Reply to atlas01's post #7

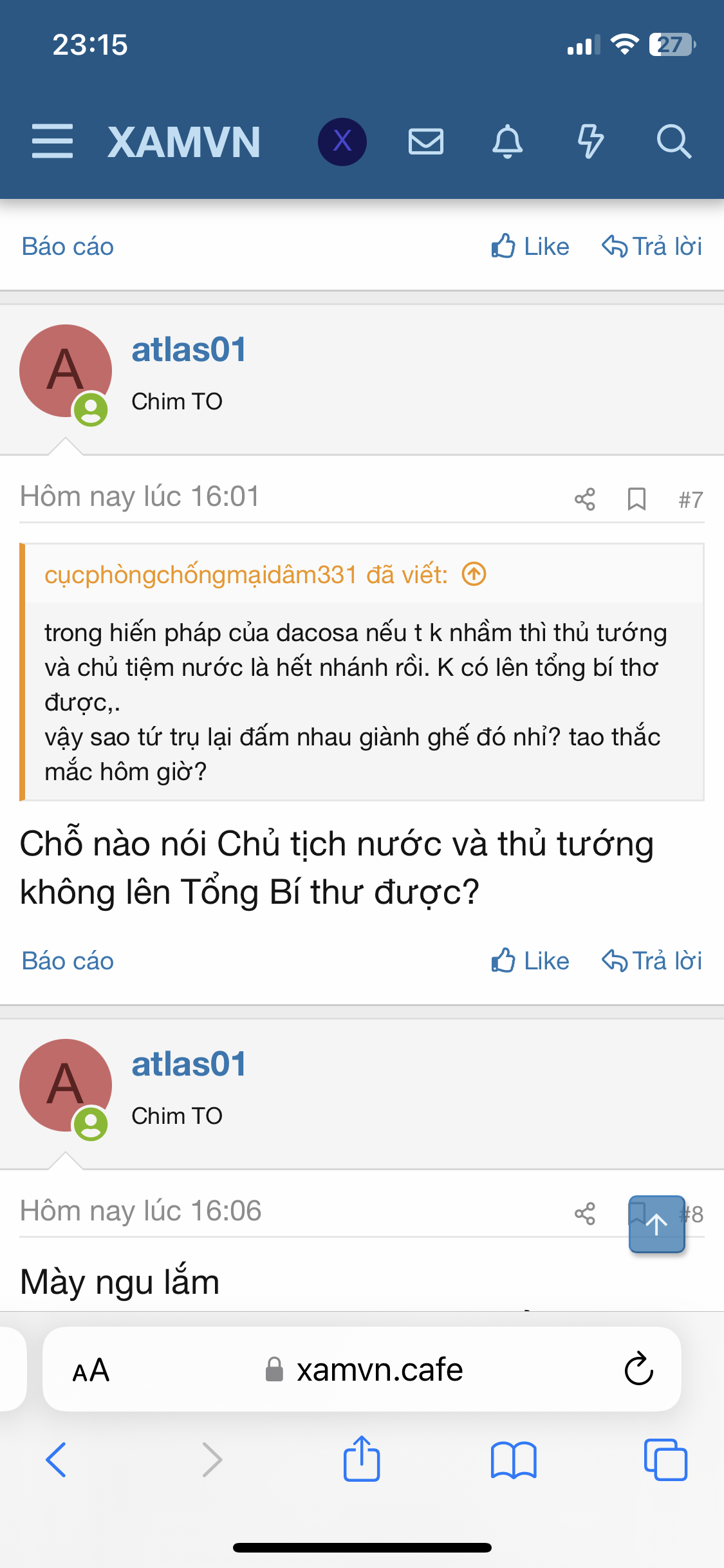pyautogui.click(x=651, y=961)
